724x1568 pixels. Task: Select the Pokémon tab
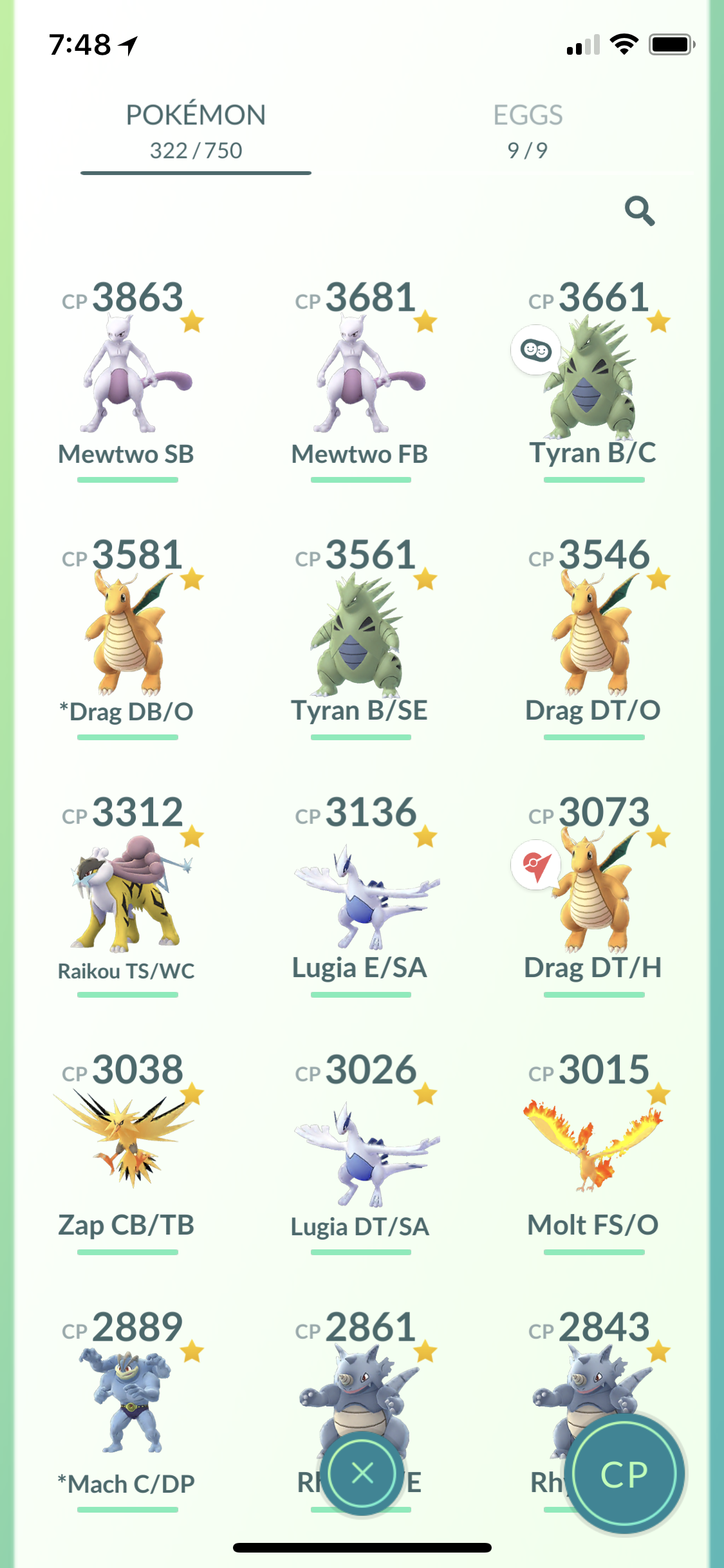(x=196, y=131)
